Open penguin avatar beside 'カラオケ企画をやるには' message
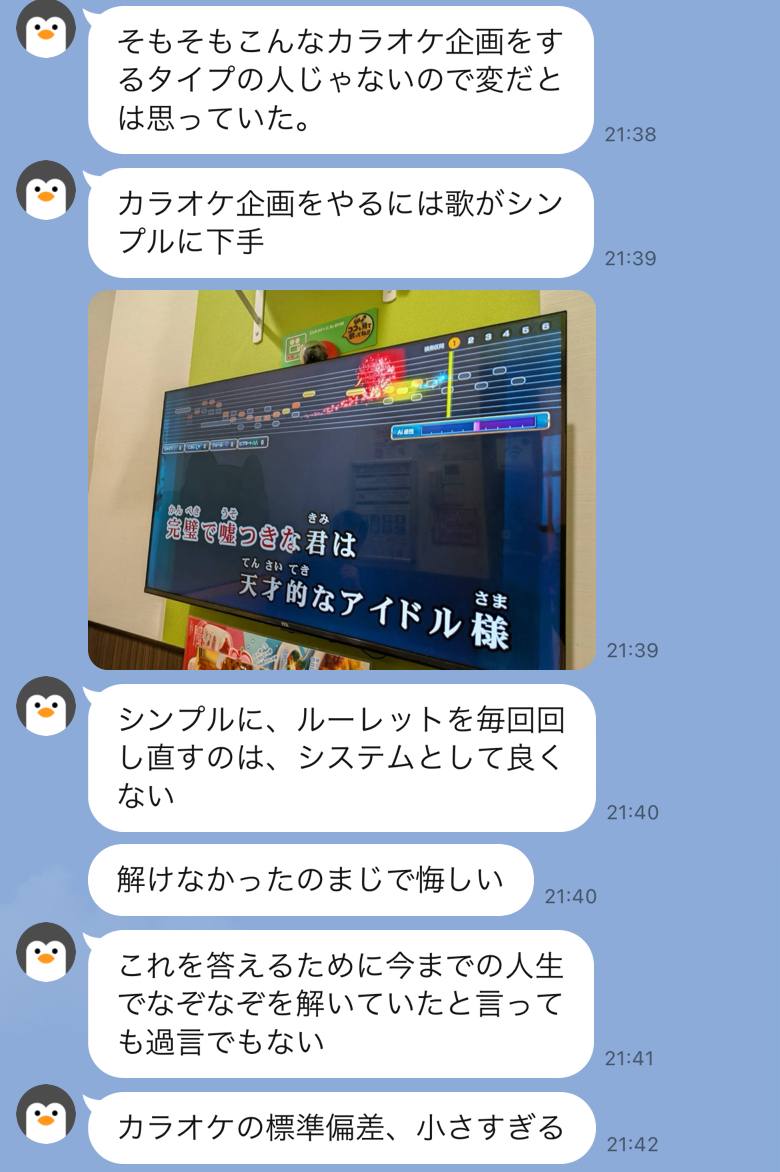The width and height of the screenshot is (780, 1172). (46, 190)
